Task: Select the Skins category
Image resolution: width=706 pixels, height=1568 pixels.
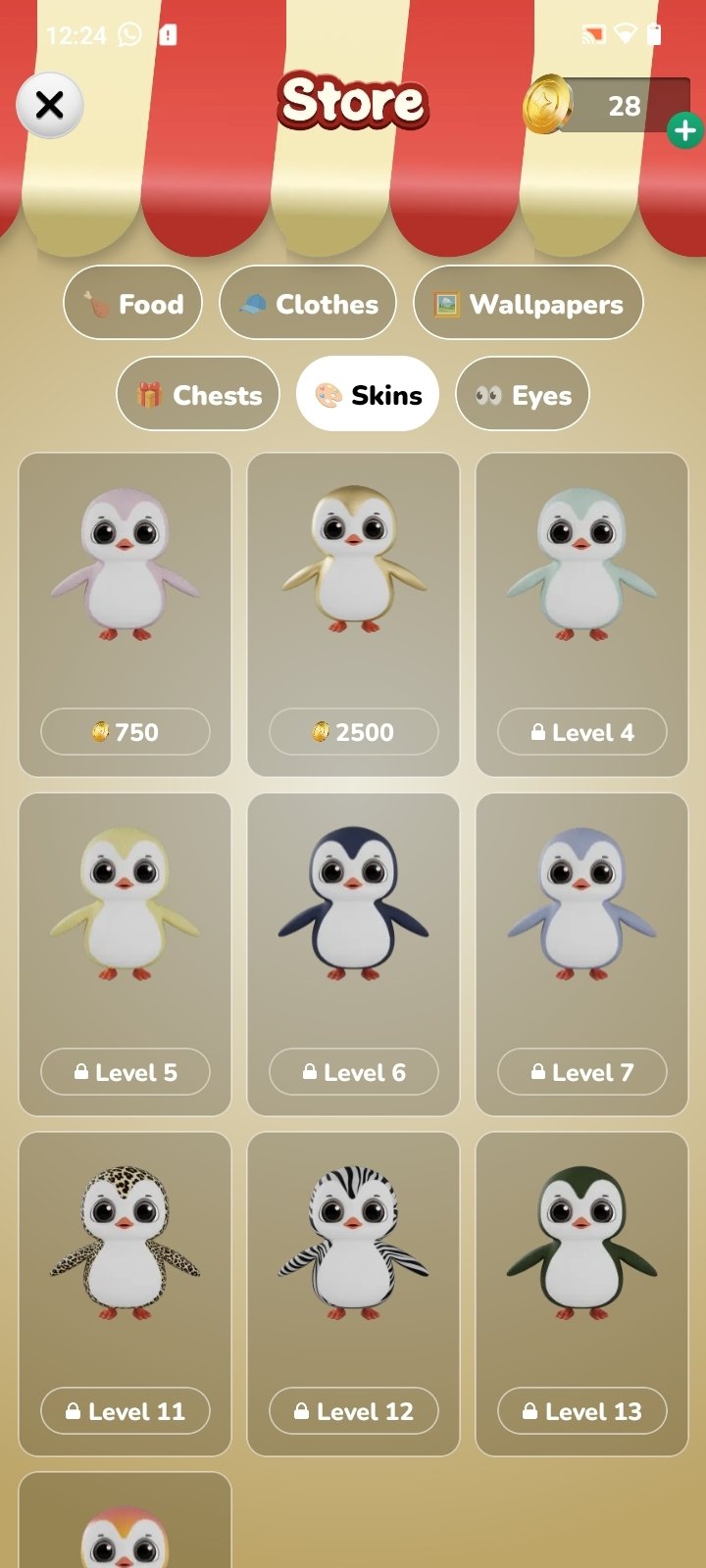Action: point(368,394)
